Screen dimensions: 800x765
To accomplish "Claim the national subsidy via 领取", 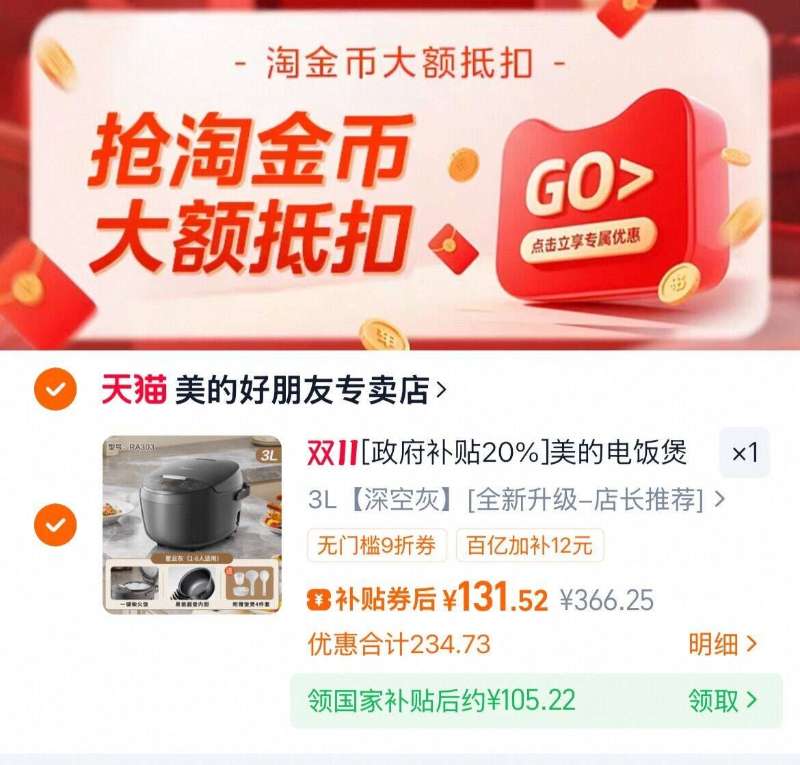I will click(722, 700).
